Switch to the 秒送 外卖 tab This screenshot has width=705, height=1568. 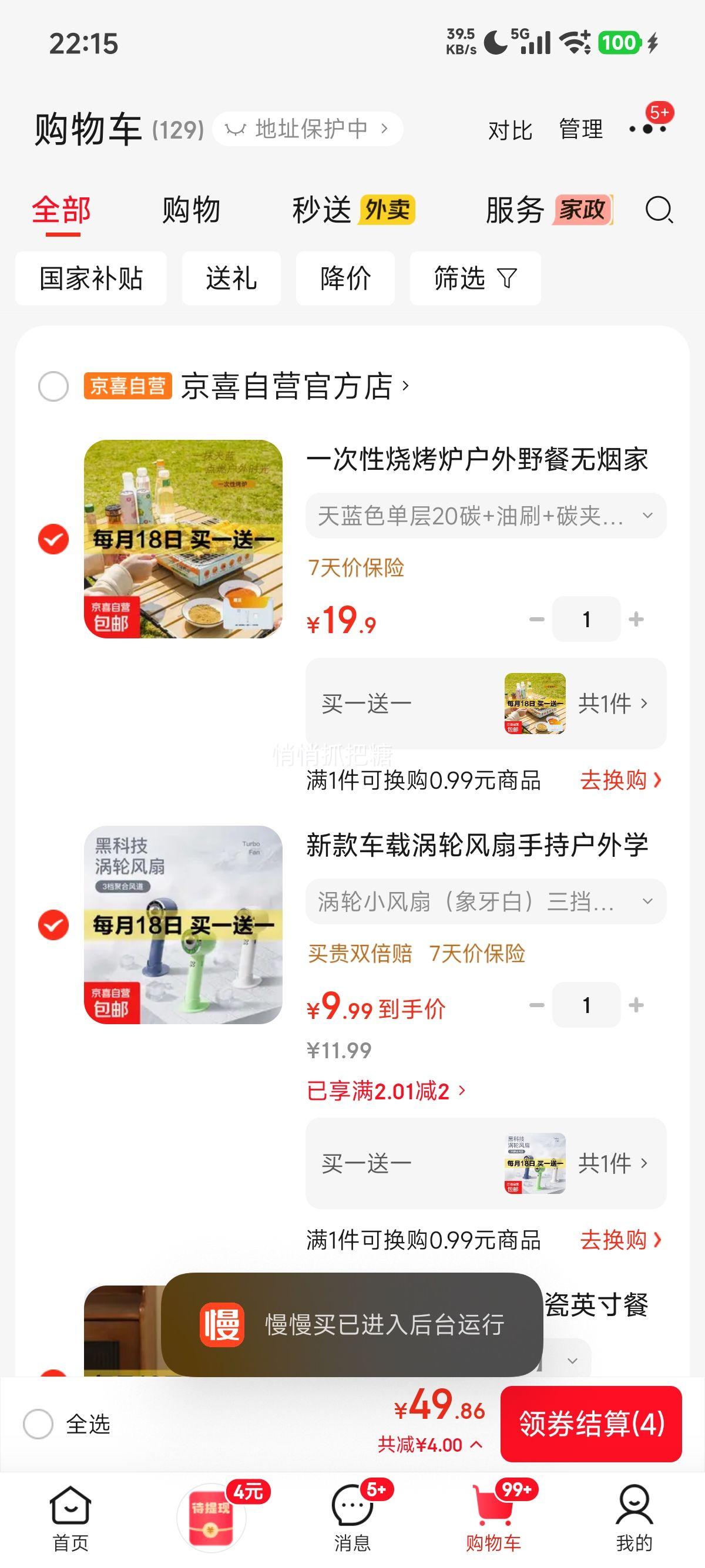coord(353,211)
